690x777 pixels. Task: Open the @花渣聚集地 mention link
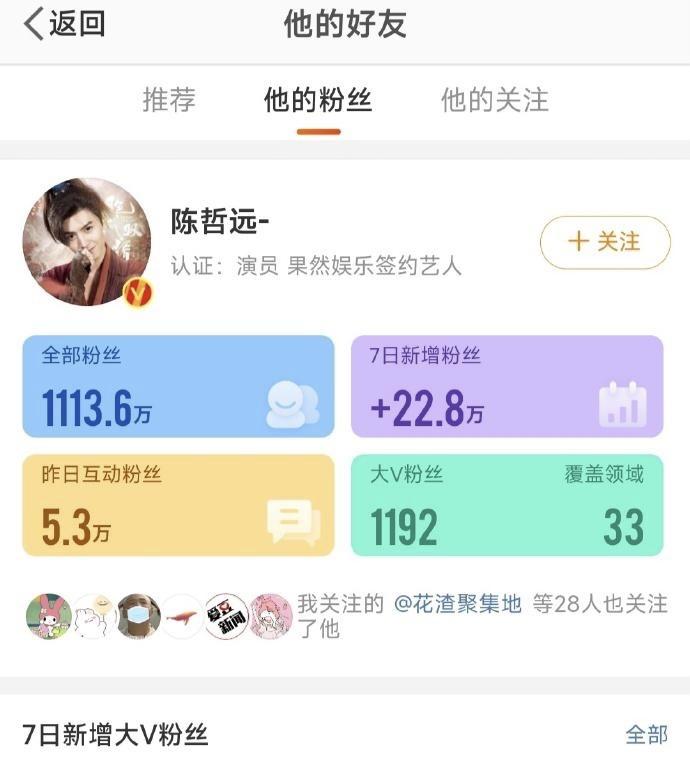[457, 604]
